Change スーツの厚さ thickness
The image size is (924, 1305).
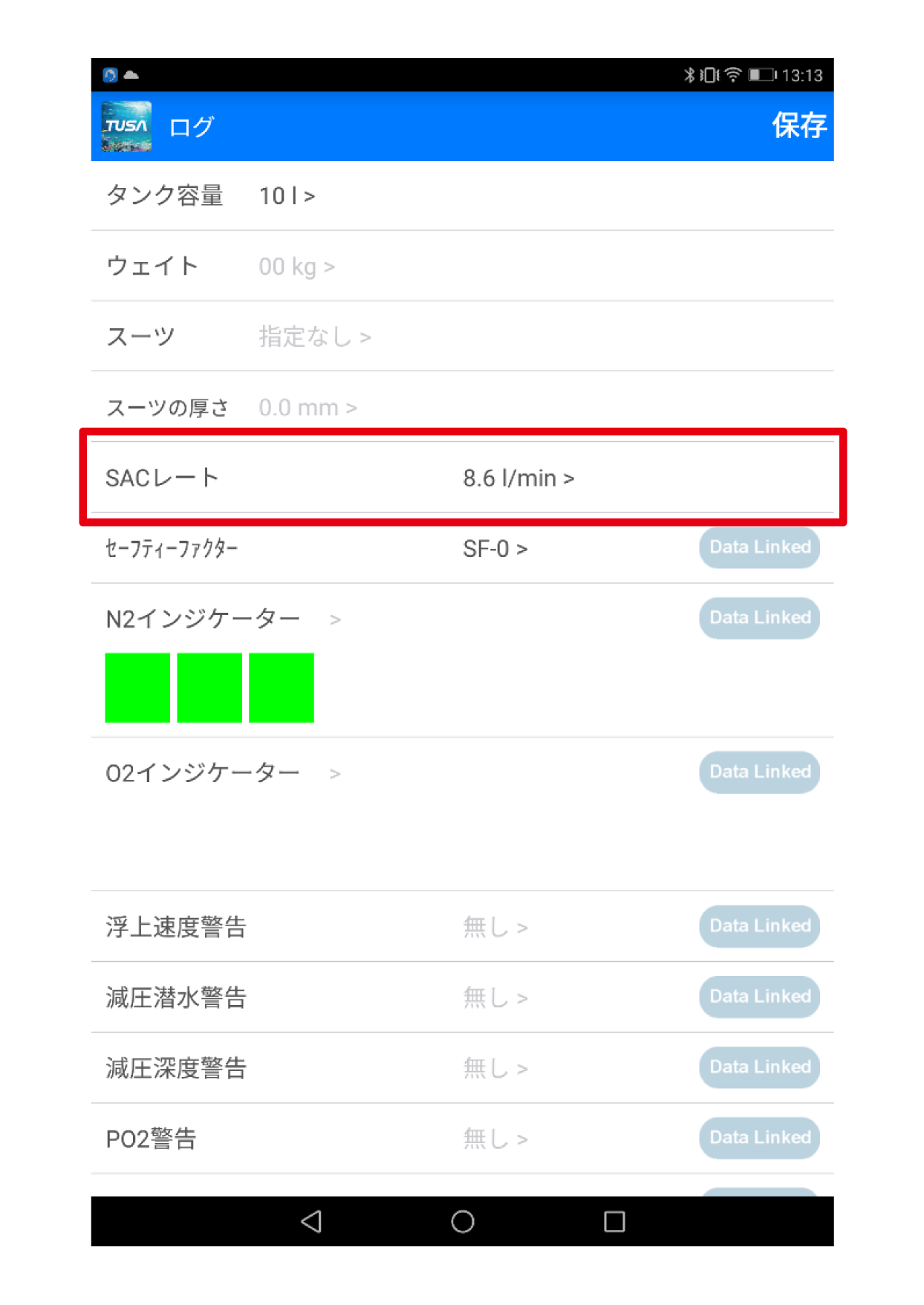point(307,408)
